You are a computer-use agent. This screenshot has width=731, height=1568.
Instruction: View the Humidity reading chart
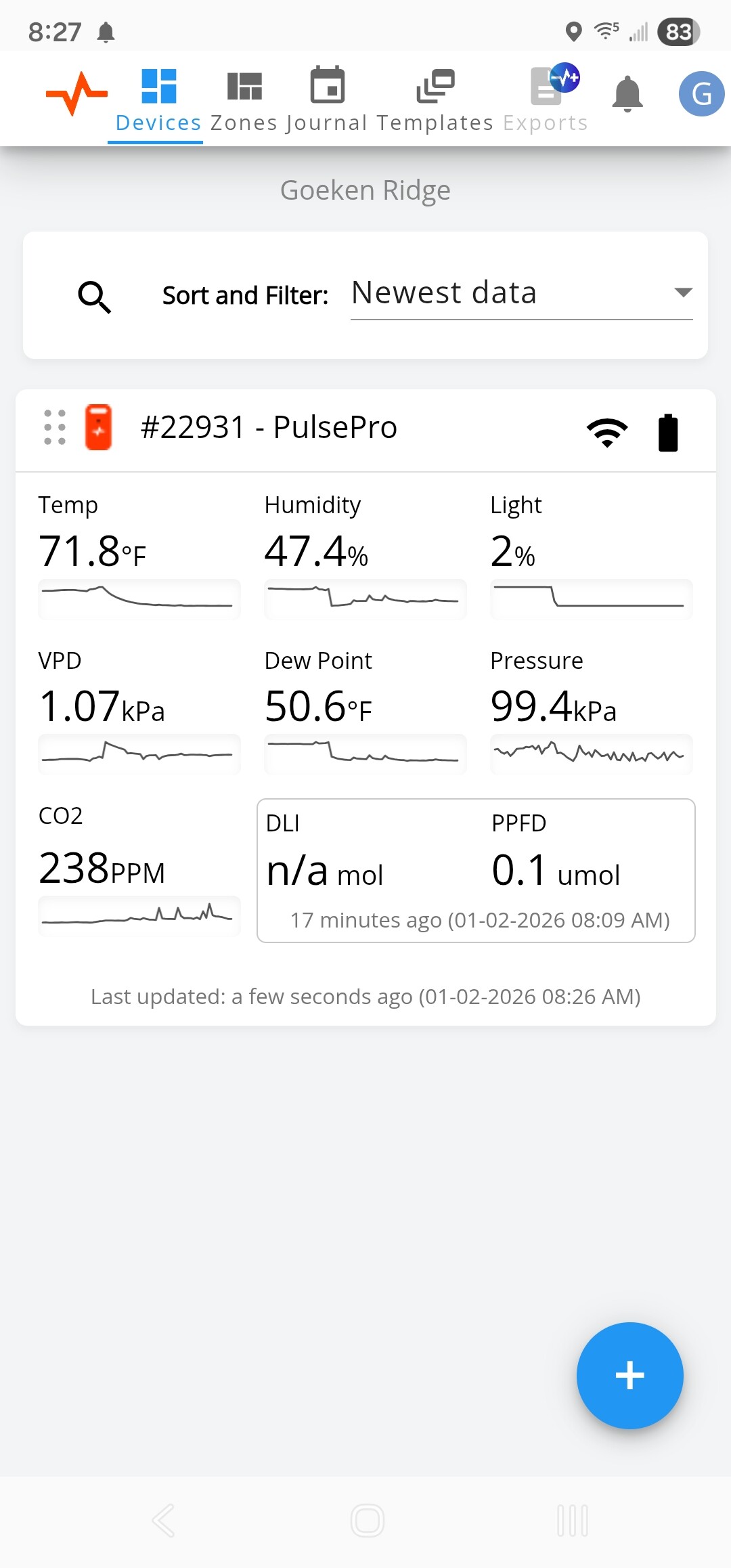(365, 598)
